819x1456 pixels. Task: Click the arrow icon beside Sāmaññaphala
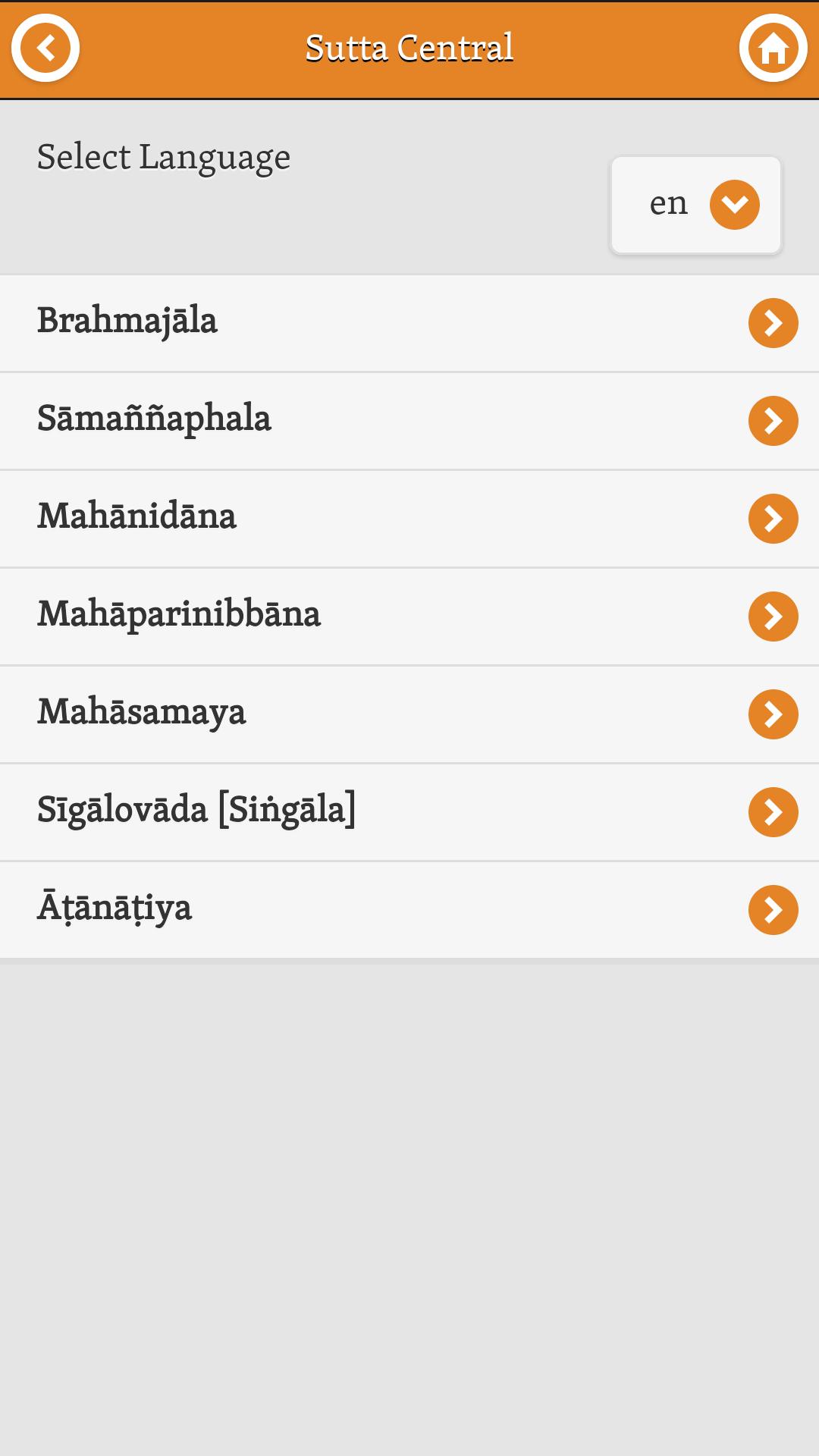coord(773,421)
